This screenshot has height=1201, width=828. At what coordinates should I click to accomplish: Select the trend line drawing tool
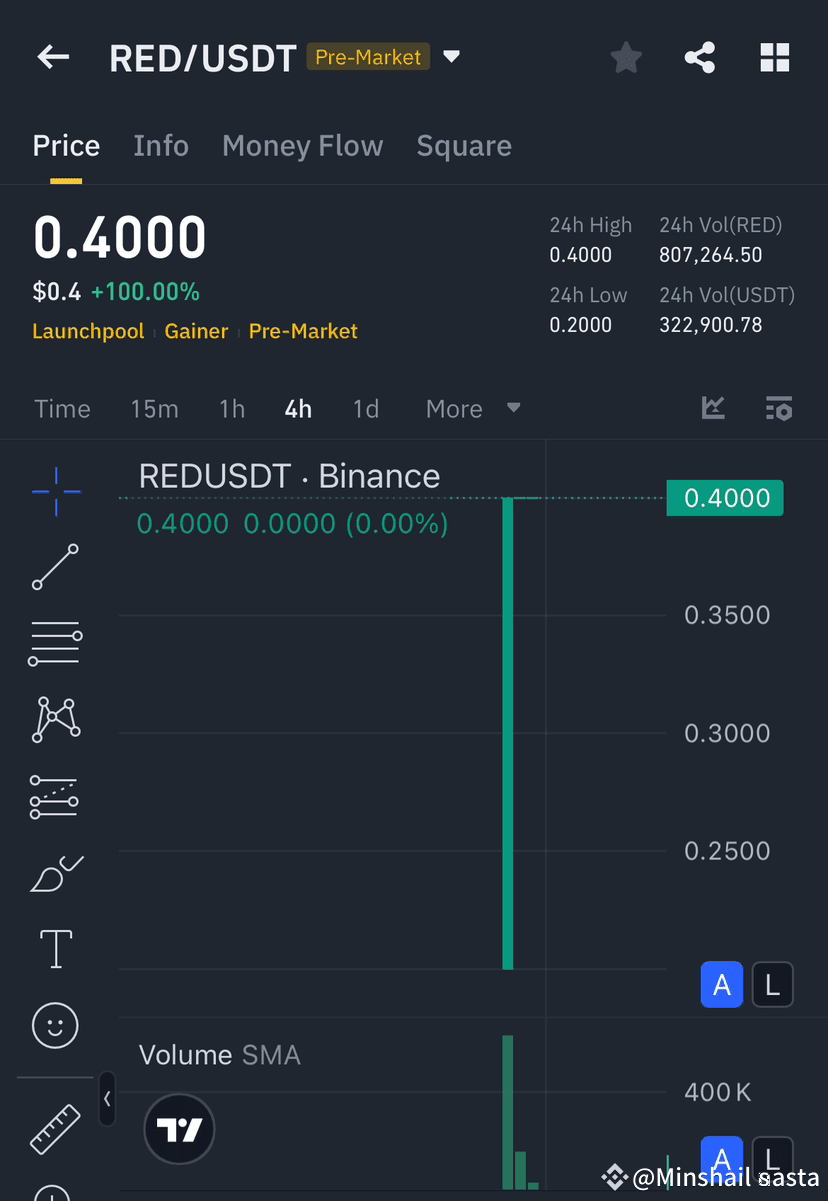tap(55, 567)
